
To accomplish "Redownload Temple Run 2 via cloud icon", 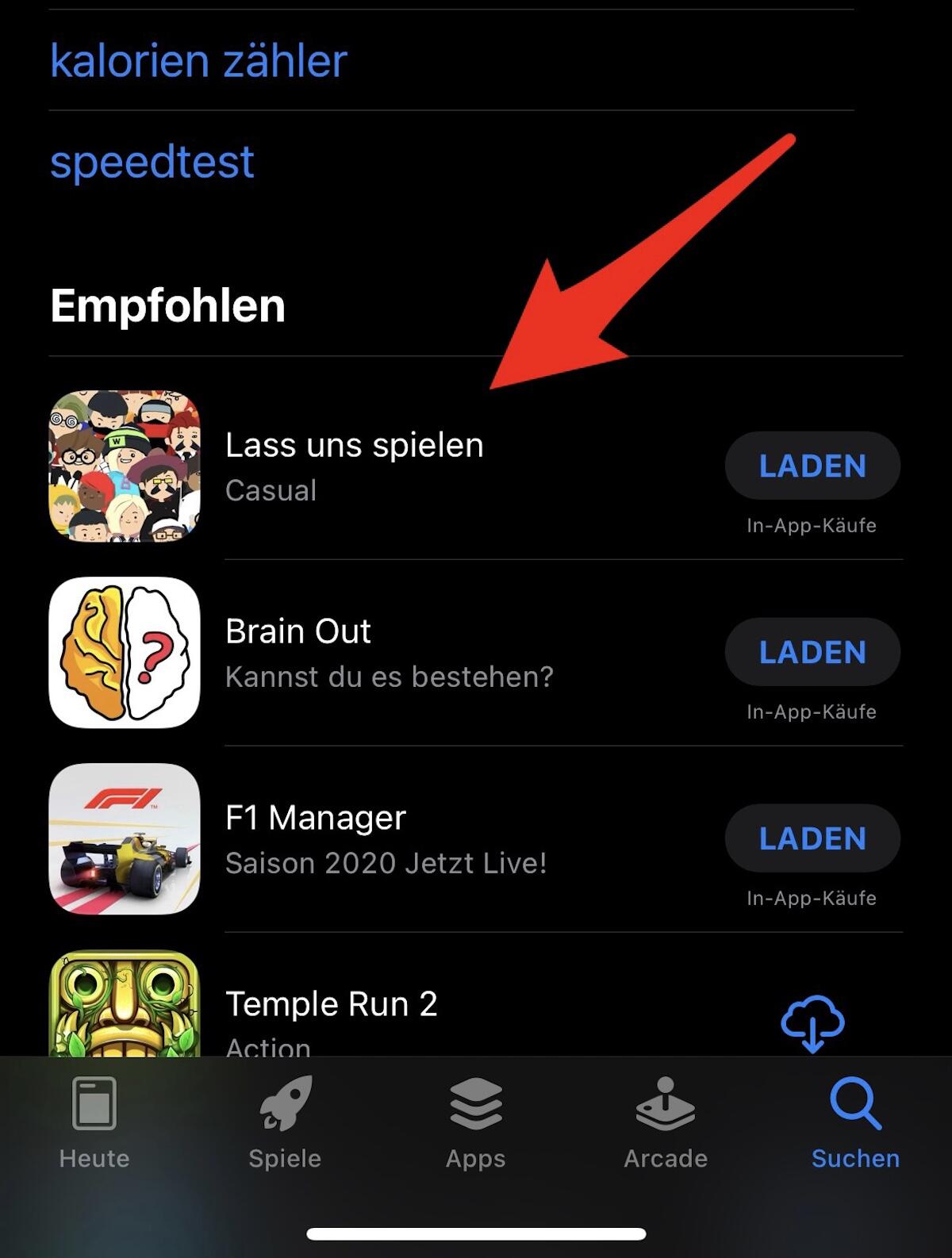I will [x=812, y=1022].
